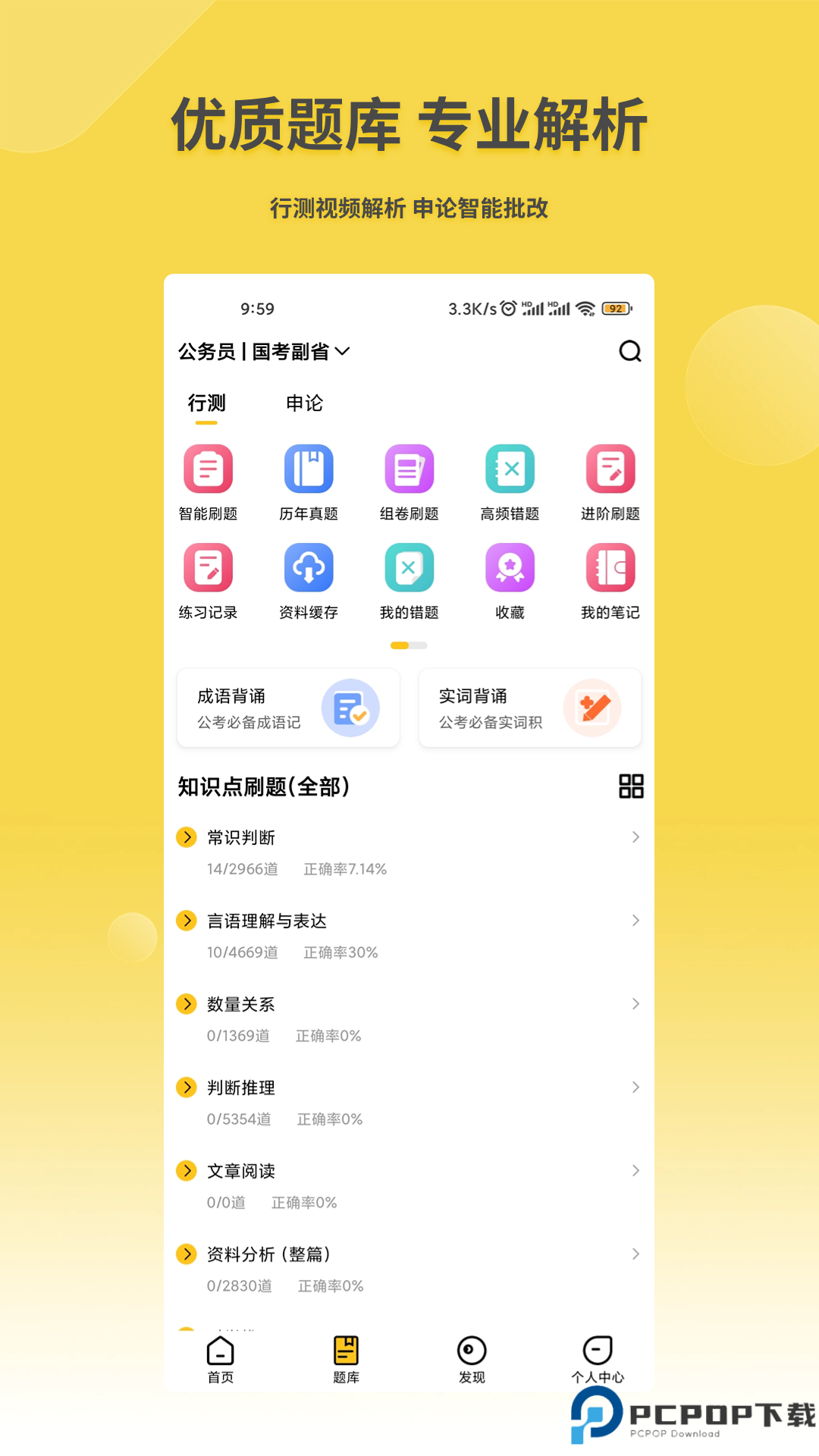Open the grid layout icon beside 知识点刷题
819x1456 pixels.
[632, 786]
